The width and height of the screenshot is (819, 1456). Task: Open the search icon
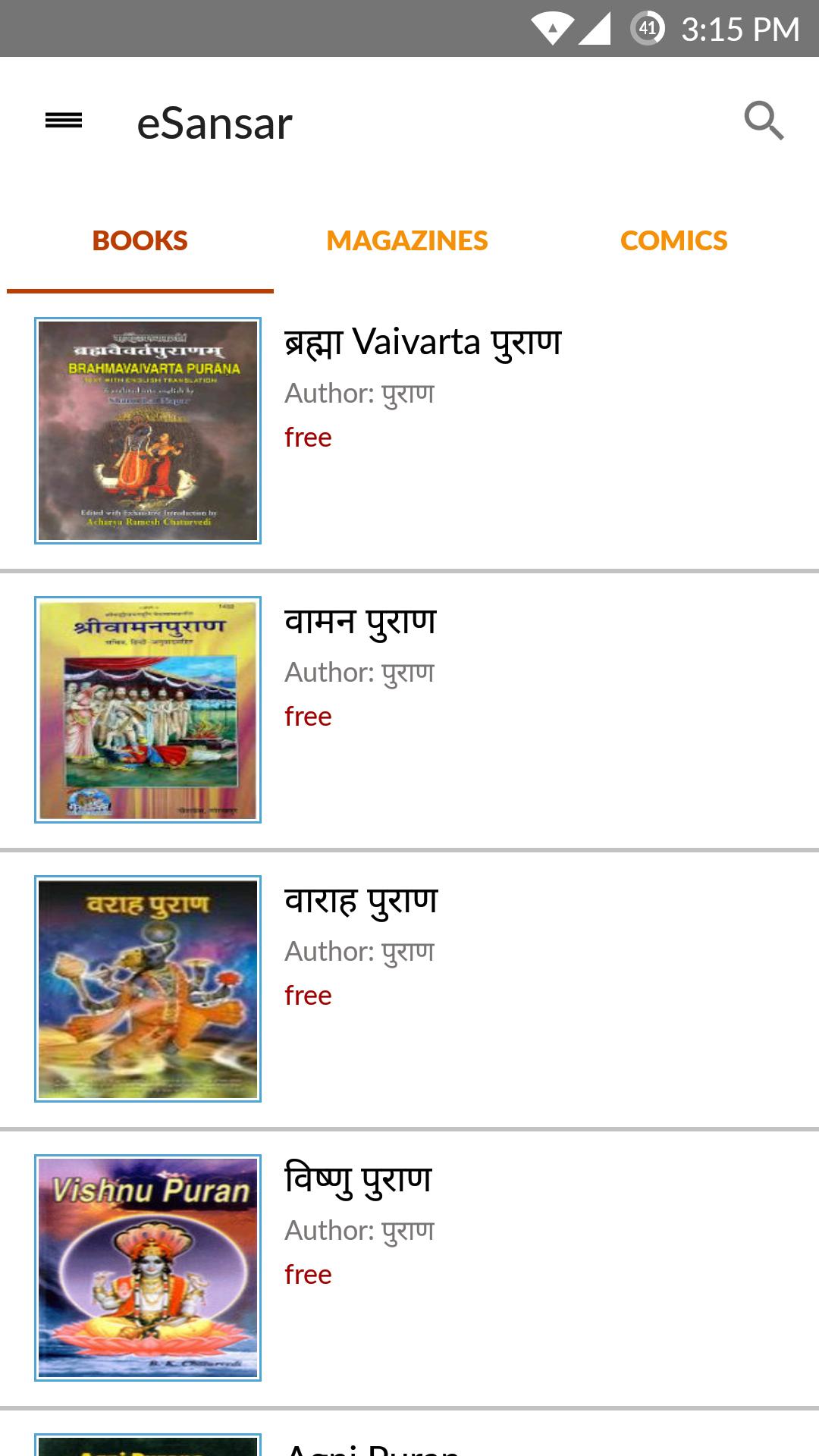763,121
